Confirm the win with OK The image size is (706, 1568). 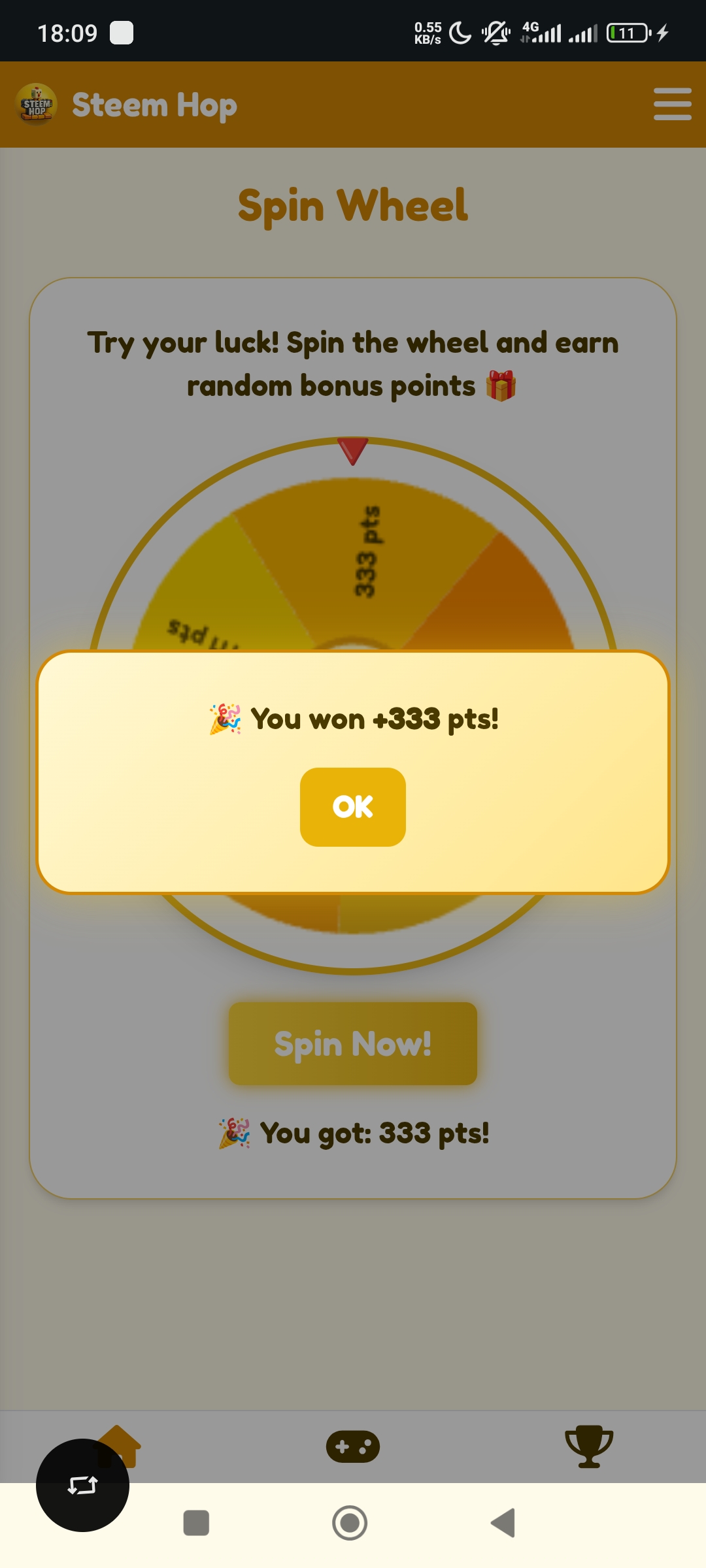point(352,807)
